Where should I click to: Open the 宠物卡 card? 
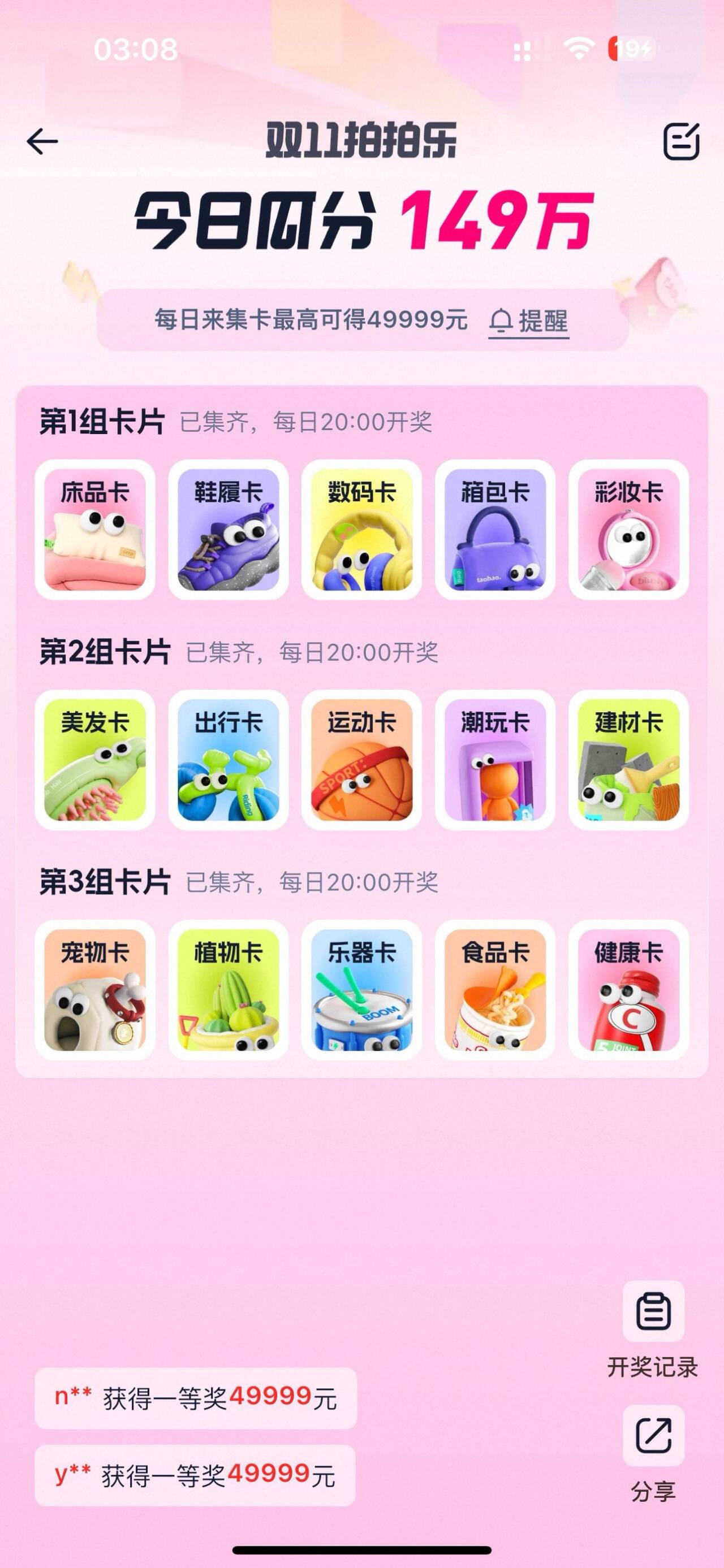95,990
